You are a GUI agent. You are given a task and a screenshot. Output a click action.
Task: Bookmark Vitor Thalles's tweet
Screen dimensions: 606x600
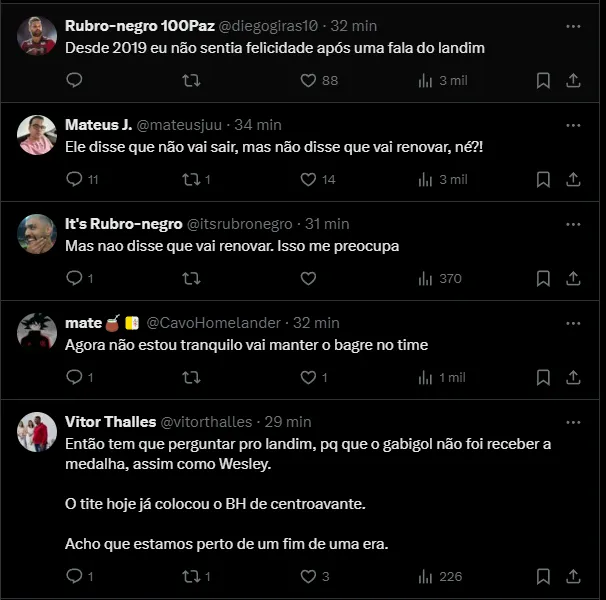click(543, 577)
